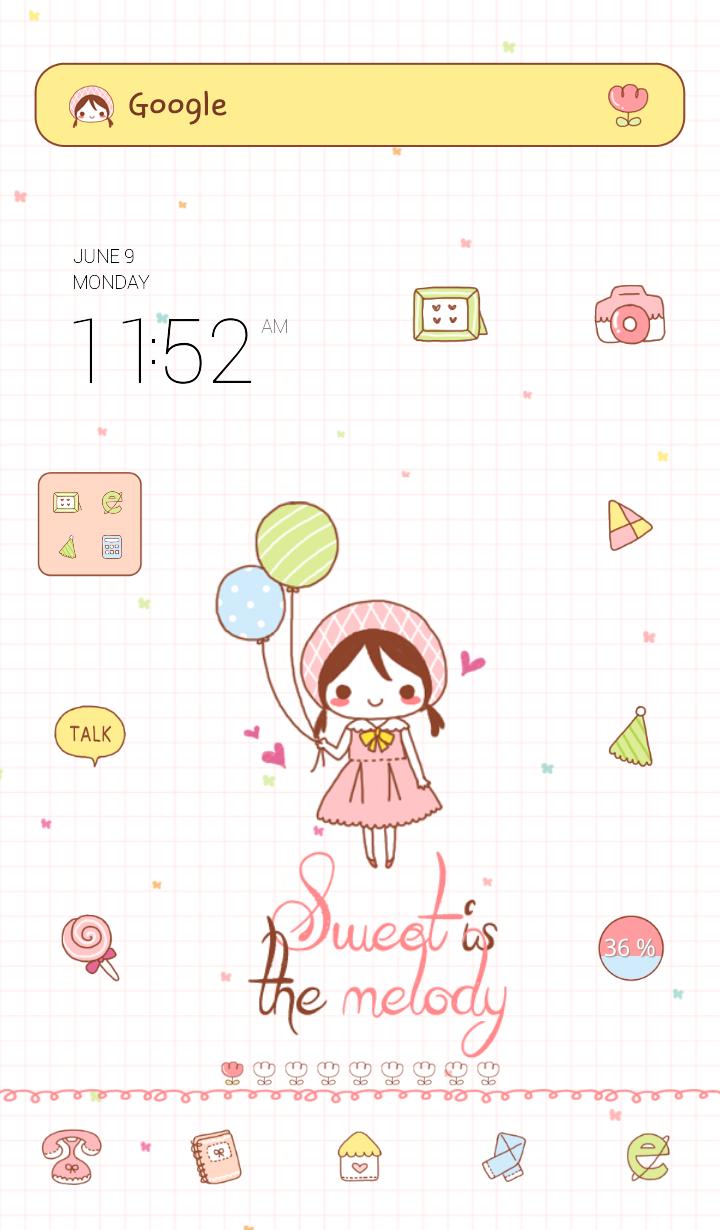Viewport: 720px width, 1230px height.
Task: Open the lollipop candy app
Action: coord(88,940)
